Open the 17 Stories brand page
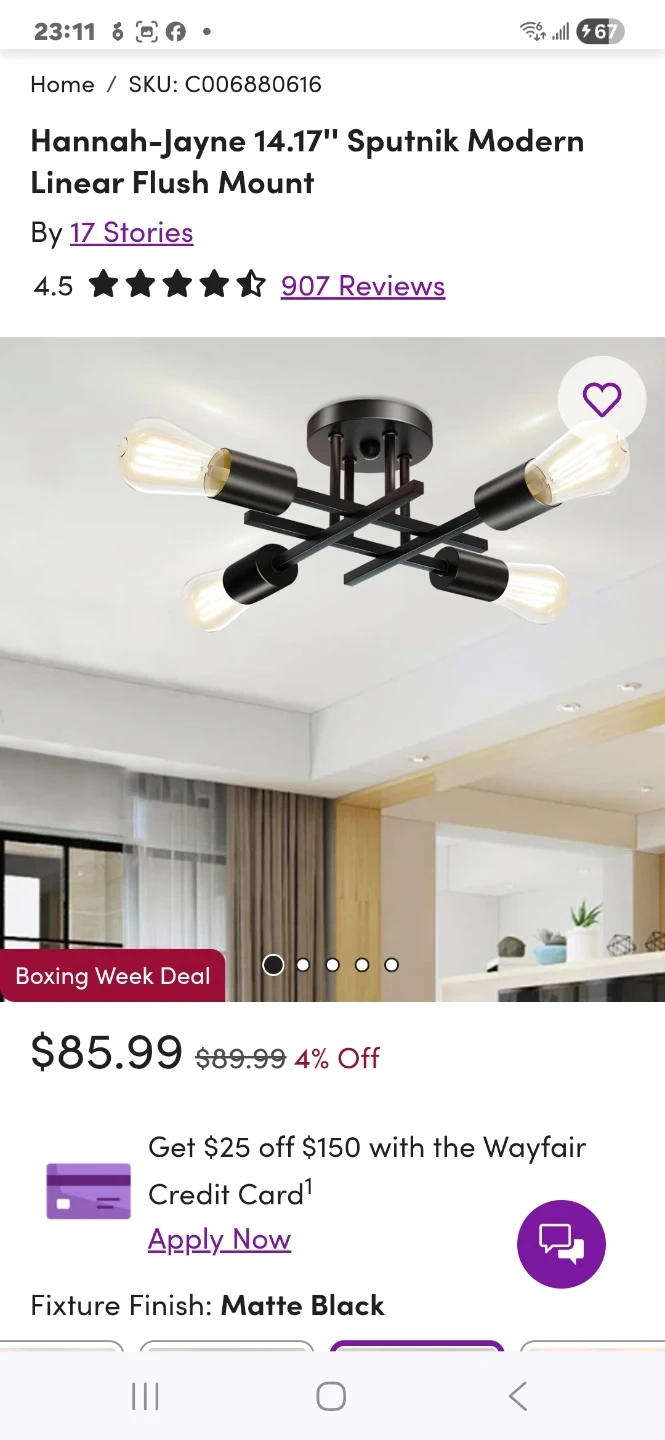Viewport: 665px width, 1440px height. click(131, 233)
